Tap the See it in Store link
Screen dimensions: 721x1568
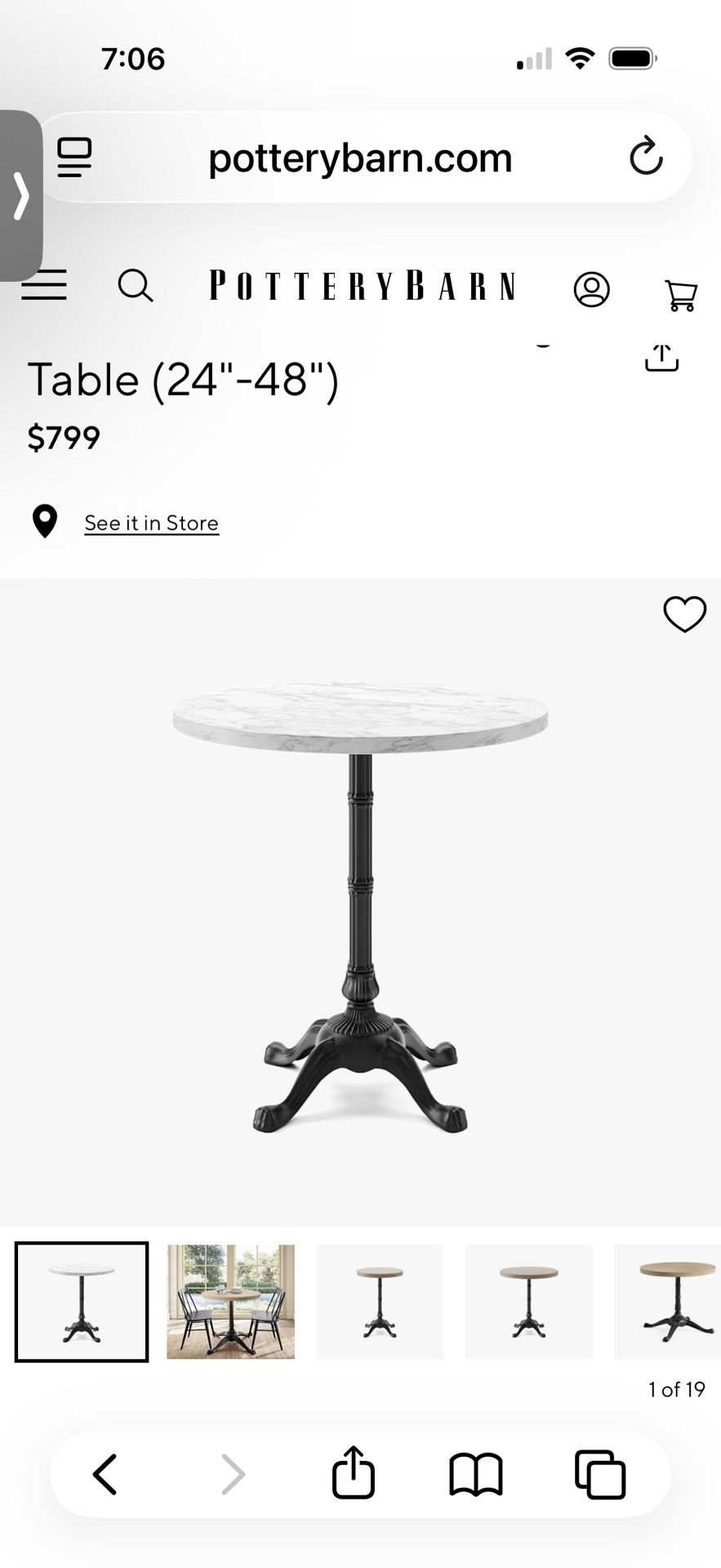click(152, 523)
